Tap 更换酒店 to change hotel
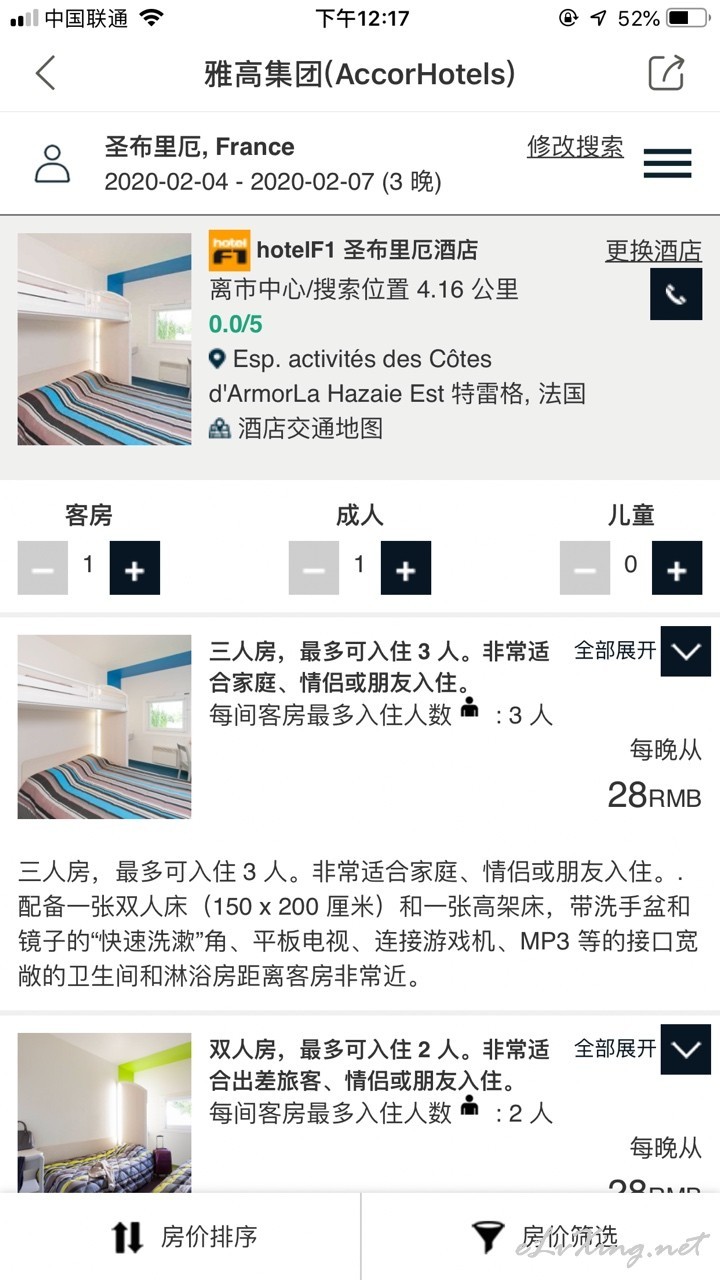The width and height of the screenshot is (720, 1280). point(653,250)
